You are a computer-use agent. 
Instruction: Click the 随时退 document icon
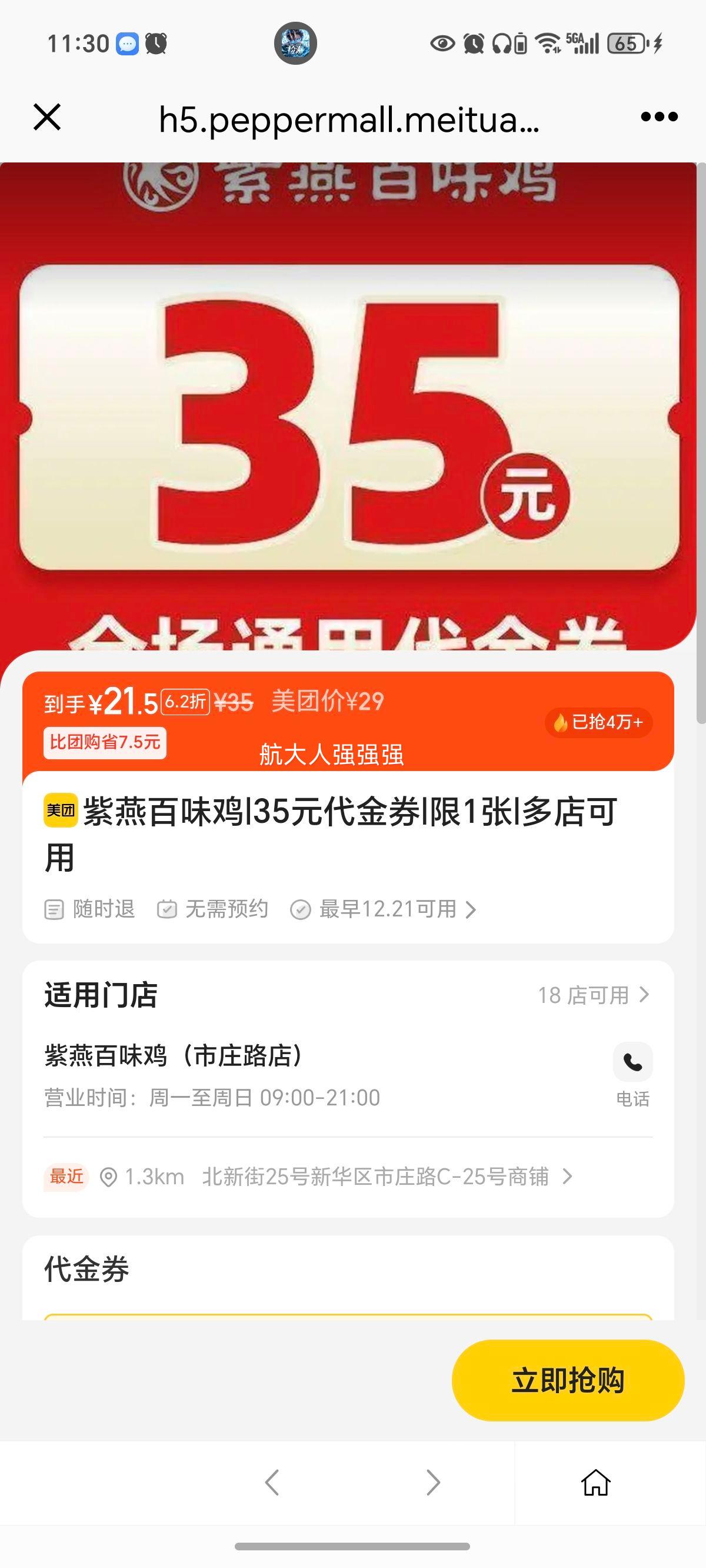click(x=55, y=909)
